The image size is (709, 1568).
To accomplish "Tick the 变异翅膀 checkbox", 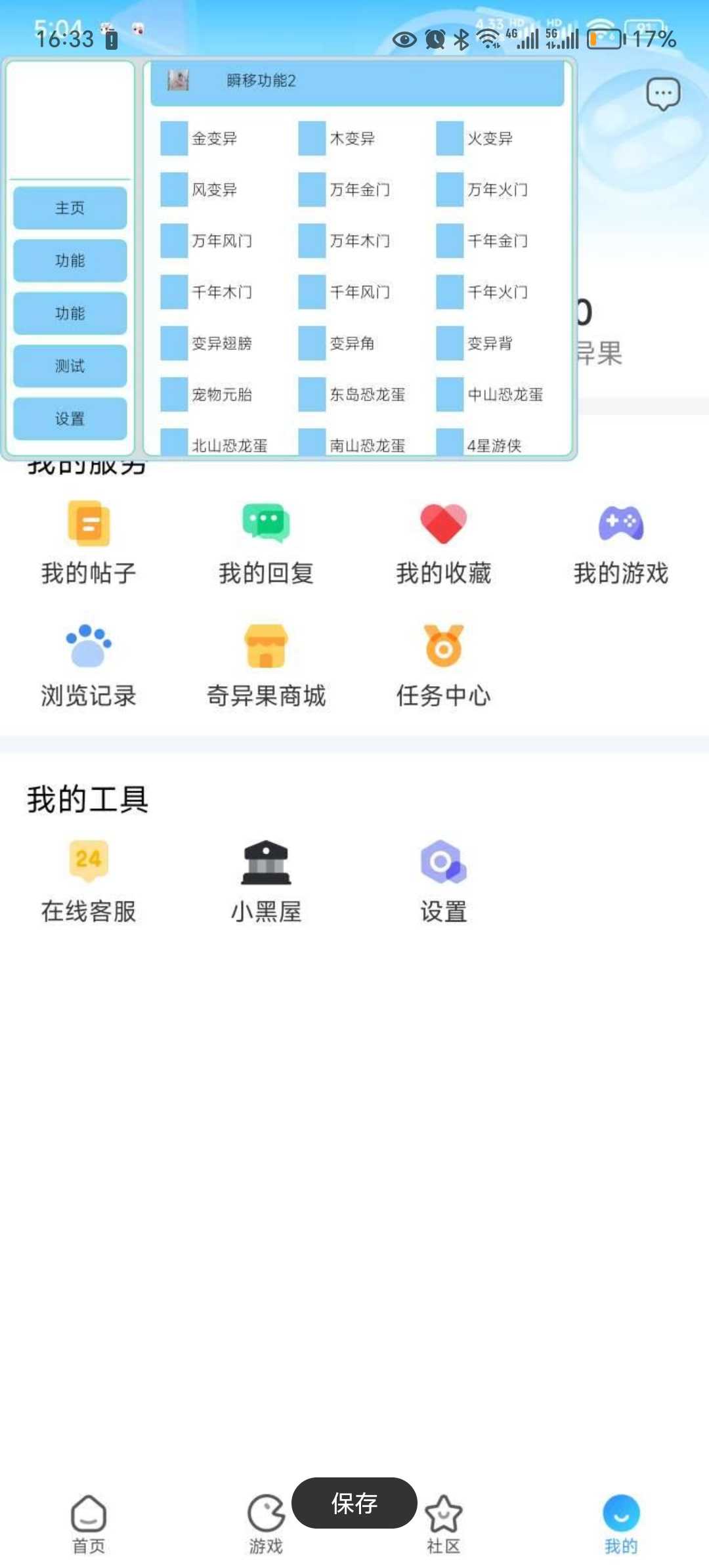I will pyautogui.click(x=174, y=343).
